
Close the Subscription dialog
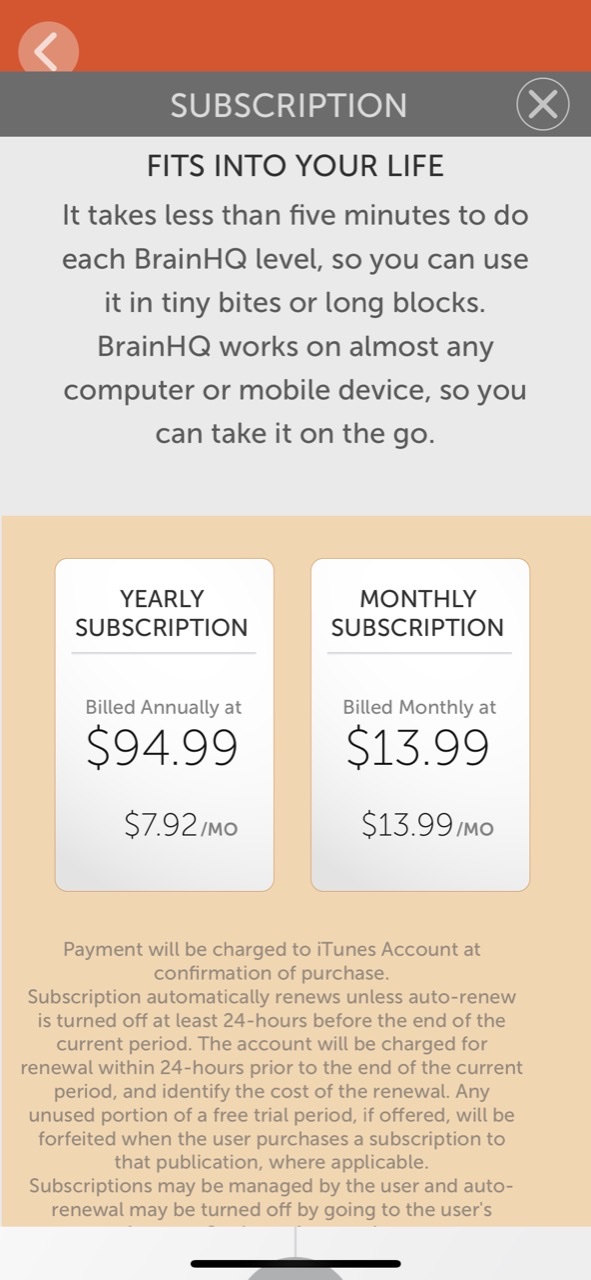point(542,104)
